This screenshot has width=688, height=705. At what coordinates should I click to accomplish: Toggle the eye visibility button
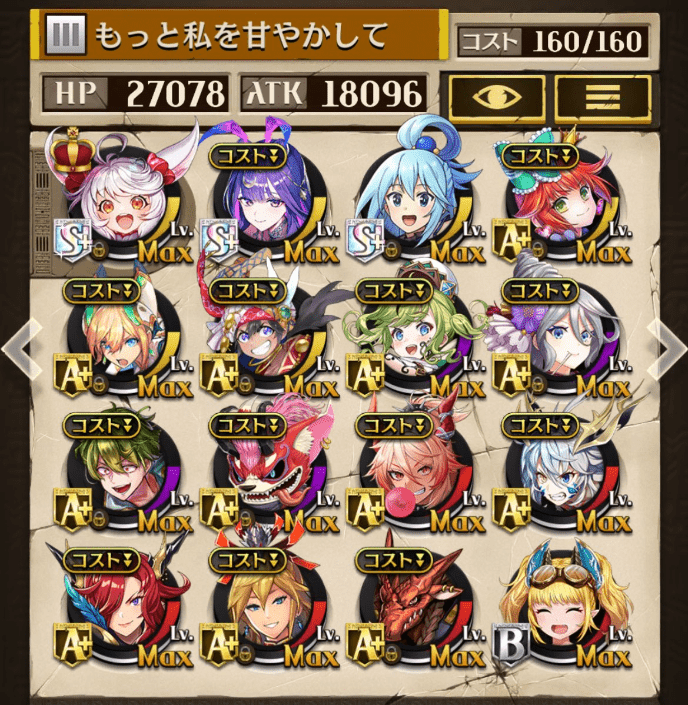pos(497,96)
